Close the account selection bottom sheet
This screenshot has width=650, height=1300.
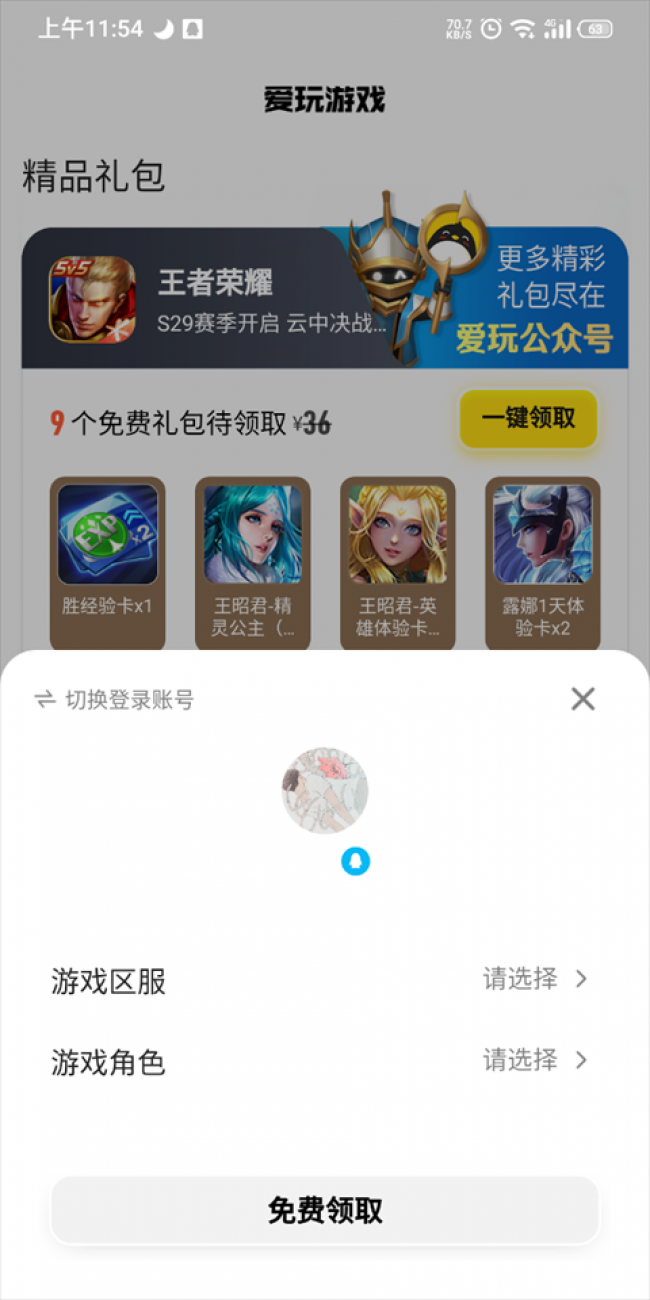click(x=583, y=699)
